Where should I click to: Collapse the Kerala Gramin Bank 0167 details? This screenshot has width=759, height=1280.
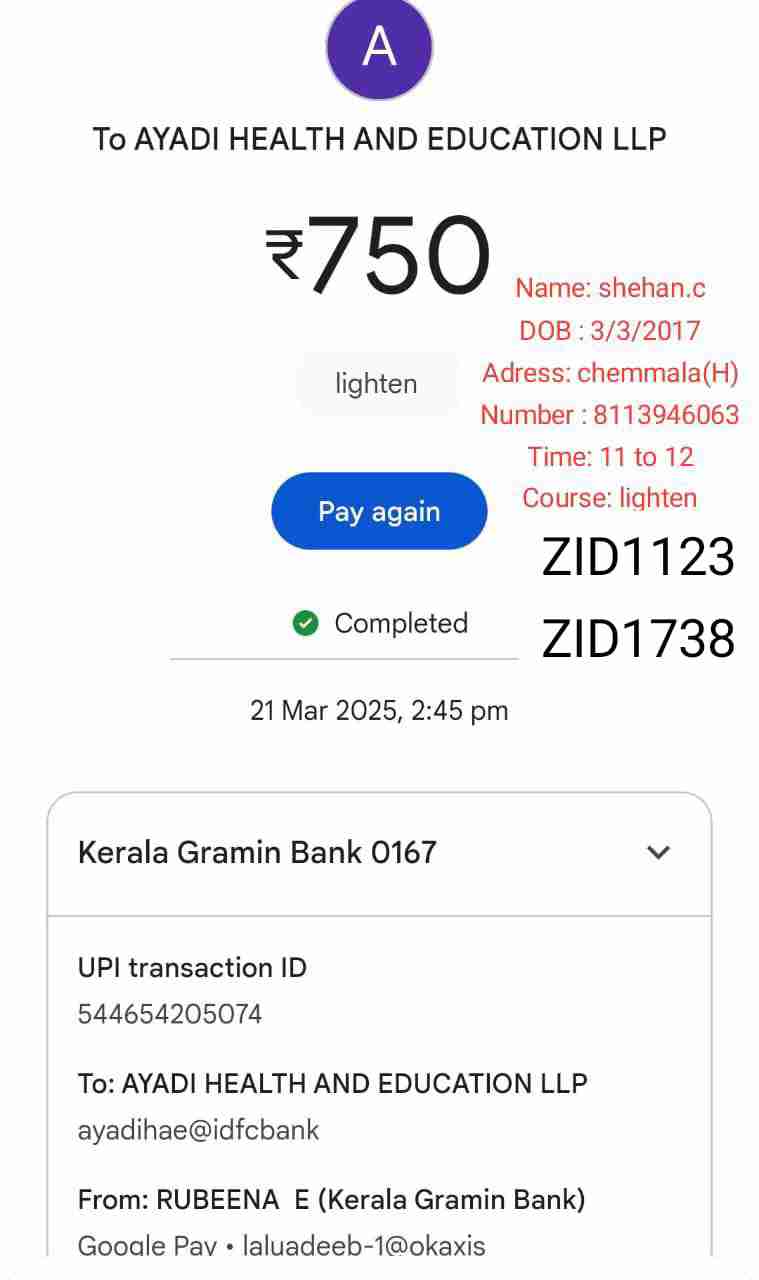(x=658, y=853)
